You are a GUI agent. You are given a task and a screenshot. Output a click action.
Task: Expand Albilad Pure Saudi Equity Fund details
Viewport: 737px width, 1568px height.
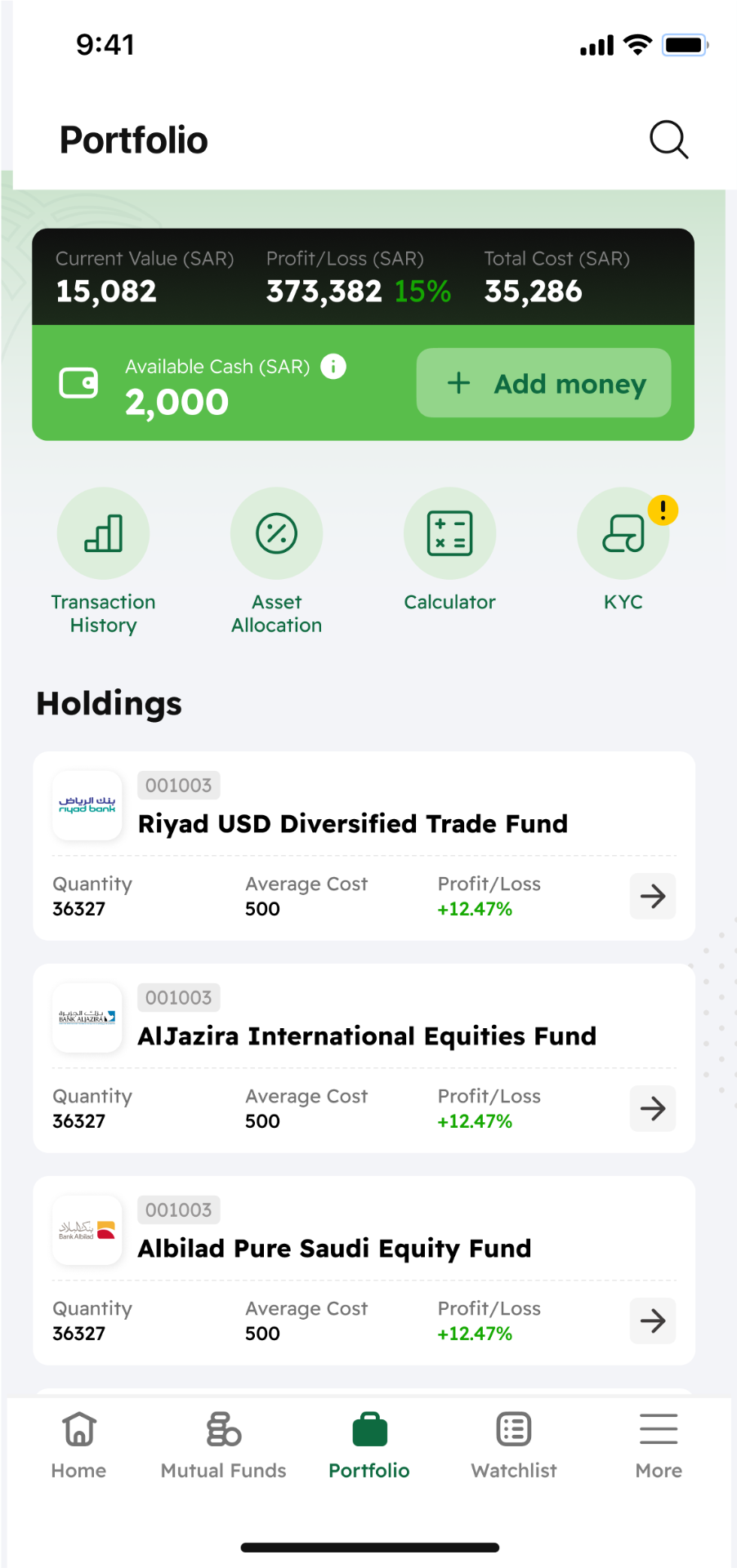tap(651, 1321)
